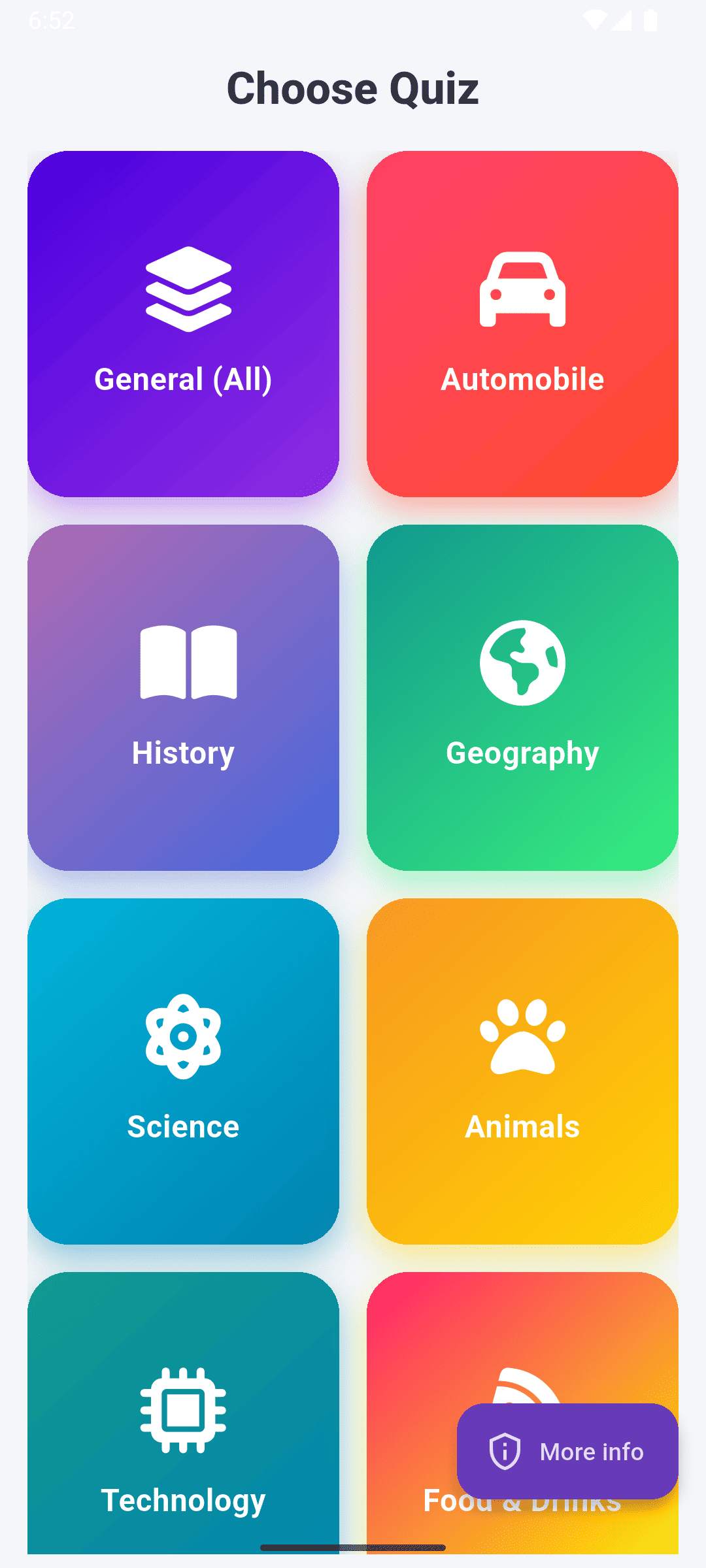Tap the More info button
Screen dimensions: 706x1568
(x=567, y=1451)
